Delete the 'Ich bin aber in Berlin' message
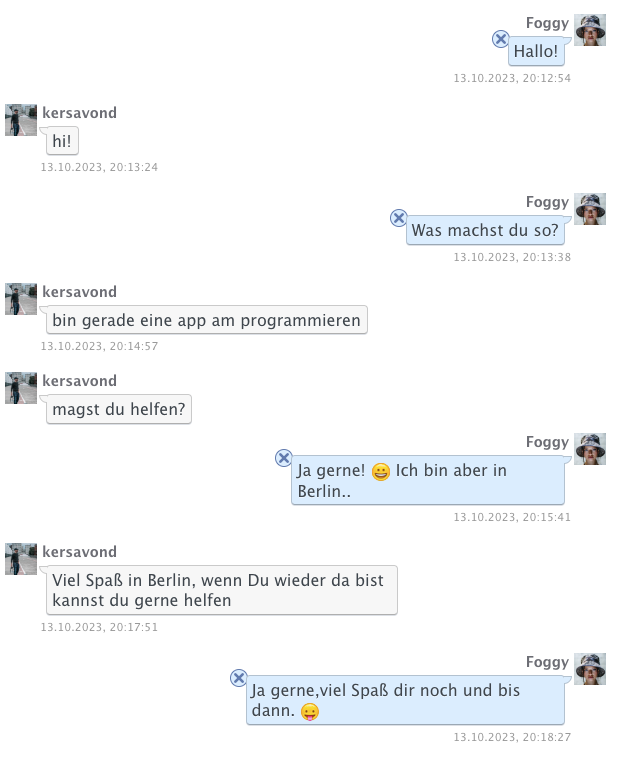The width and height of the screenshot is (623, 757). point(284,458)
